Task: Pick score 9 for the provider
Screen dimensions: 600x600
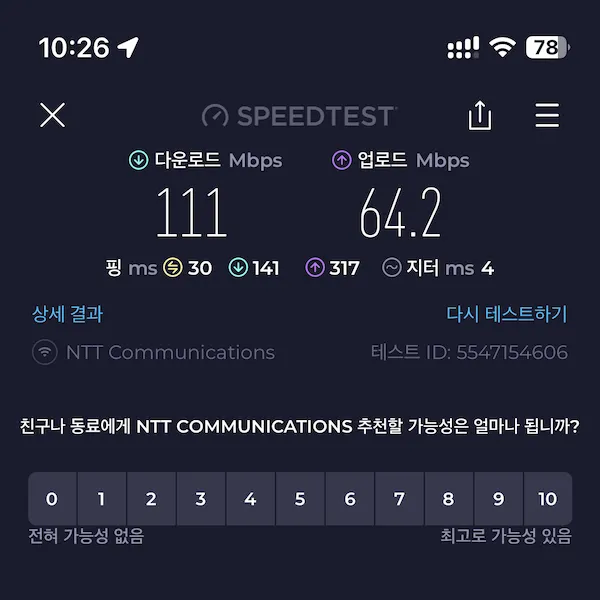Action: (x=498, y=499)
